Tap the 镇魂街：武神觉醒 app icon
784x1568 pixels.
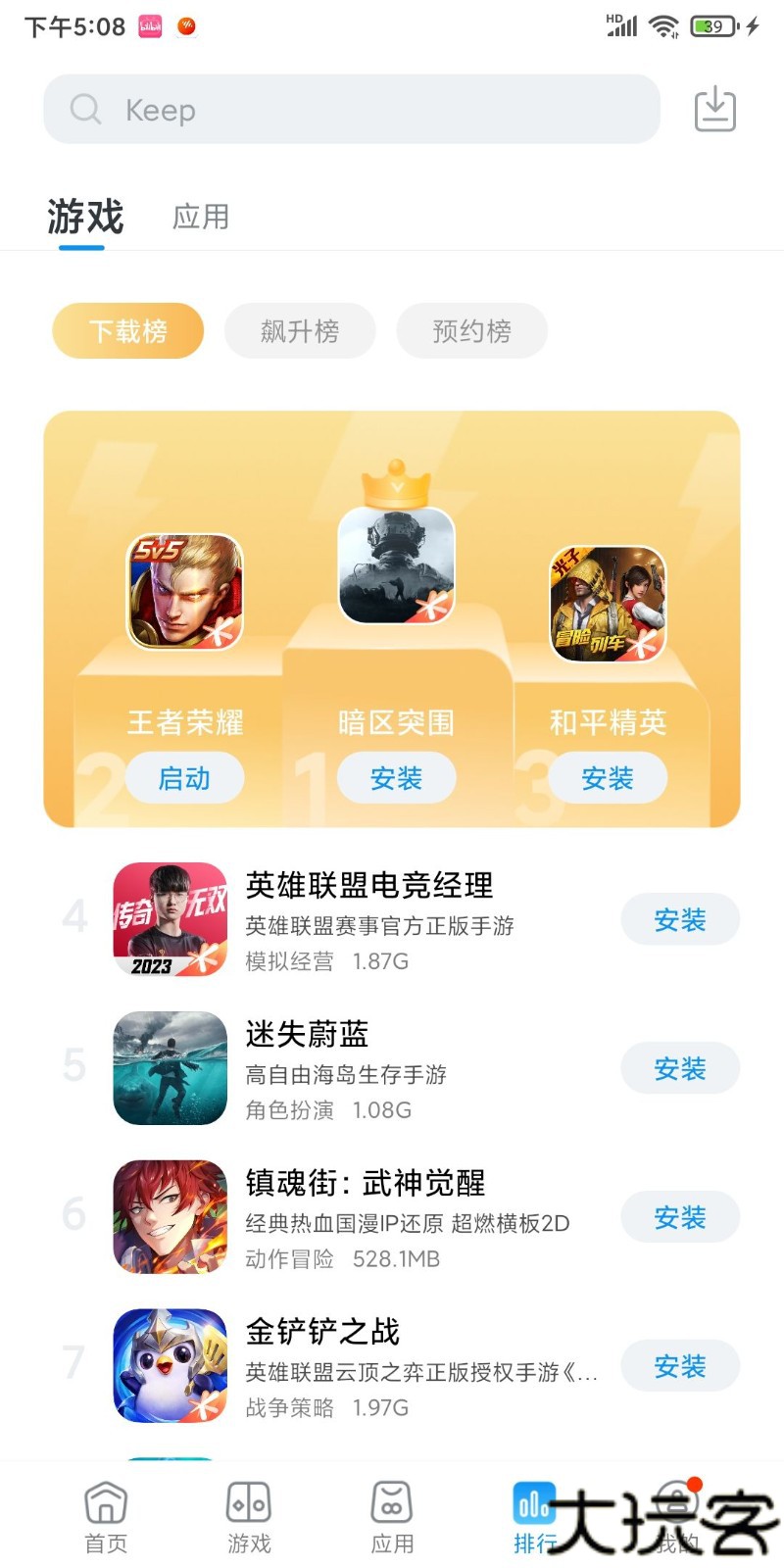[x=169, y=1216]
